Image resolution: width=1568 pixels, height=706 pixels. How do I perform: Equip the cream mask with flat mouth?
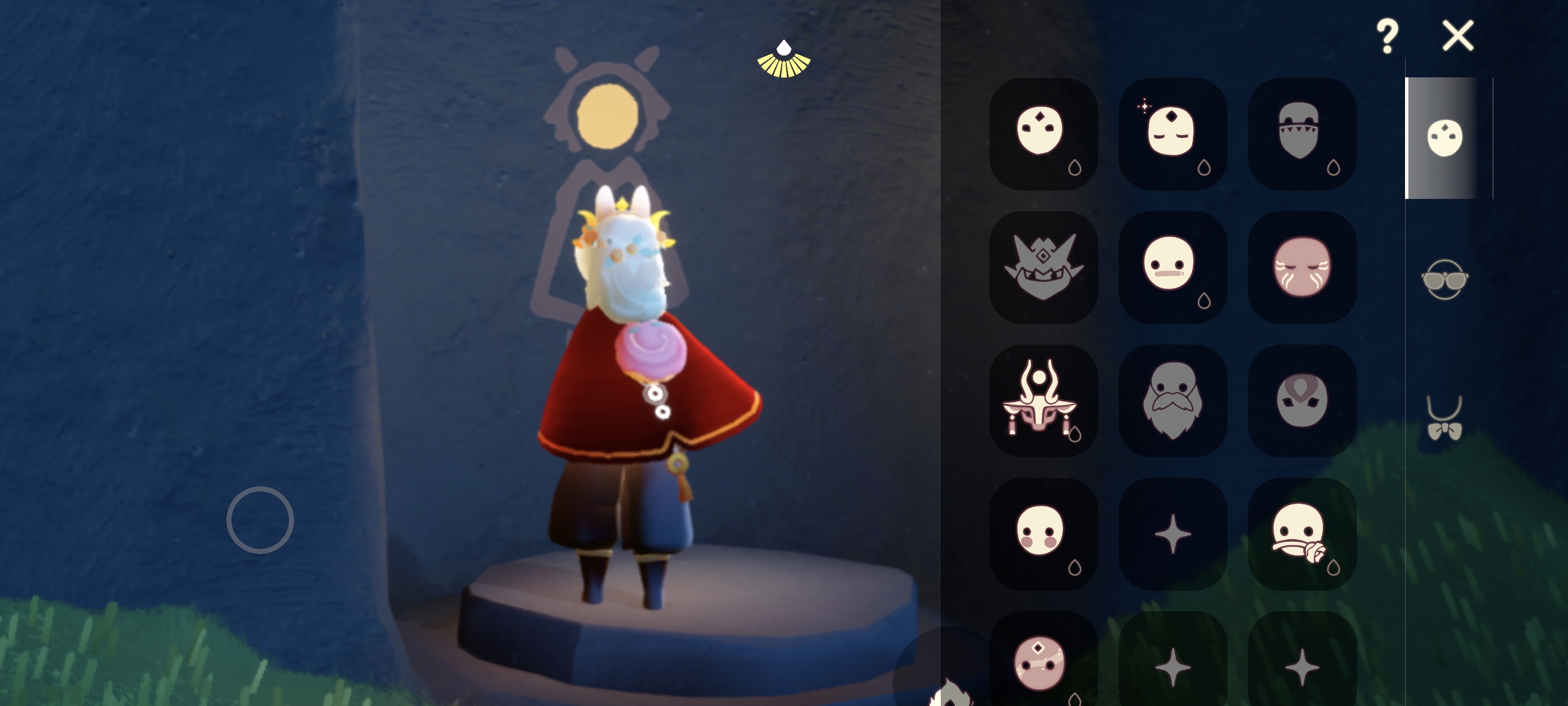[1172, 267]
